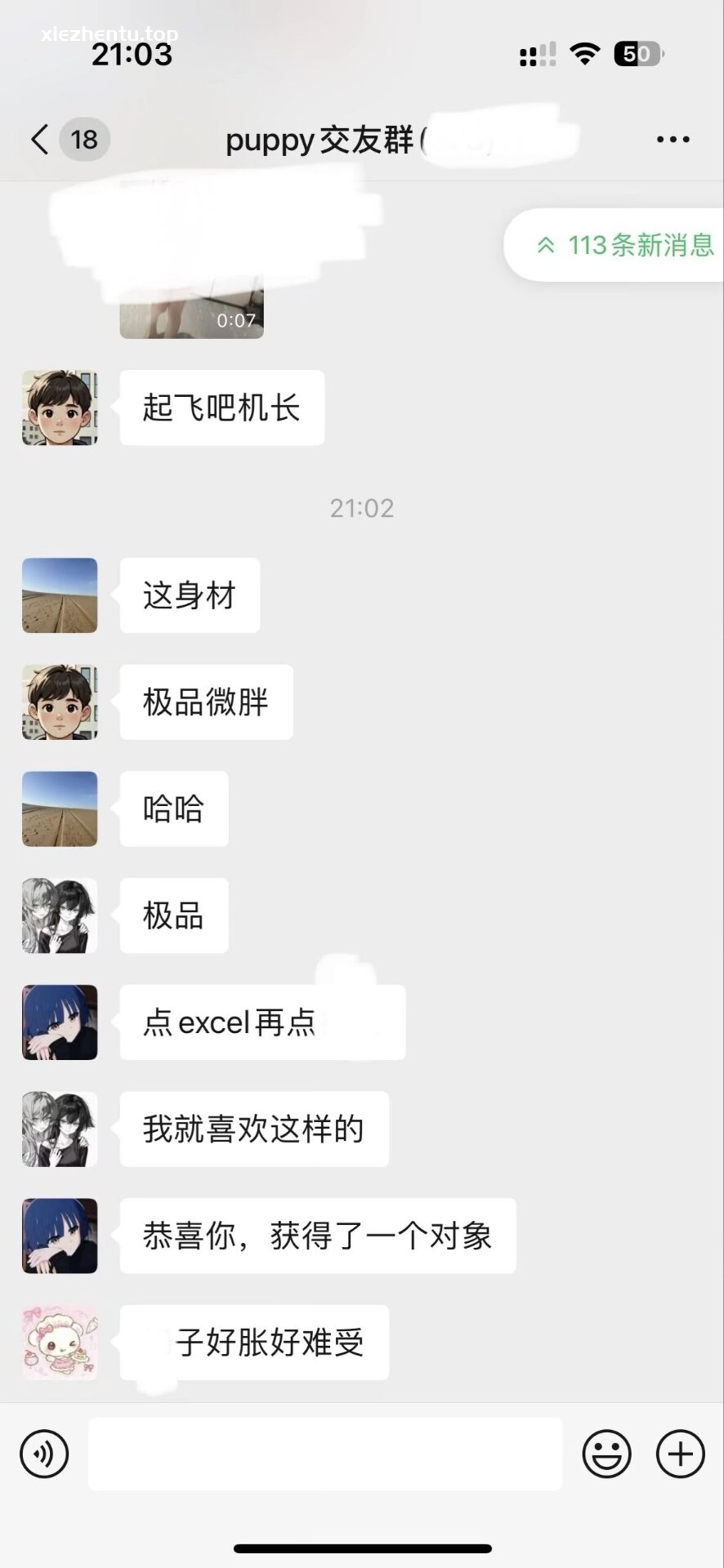
Task: Tap the 21:02 timestamp divider
Action: (x=362, y=508)
